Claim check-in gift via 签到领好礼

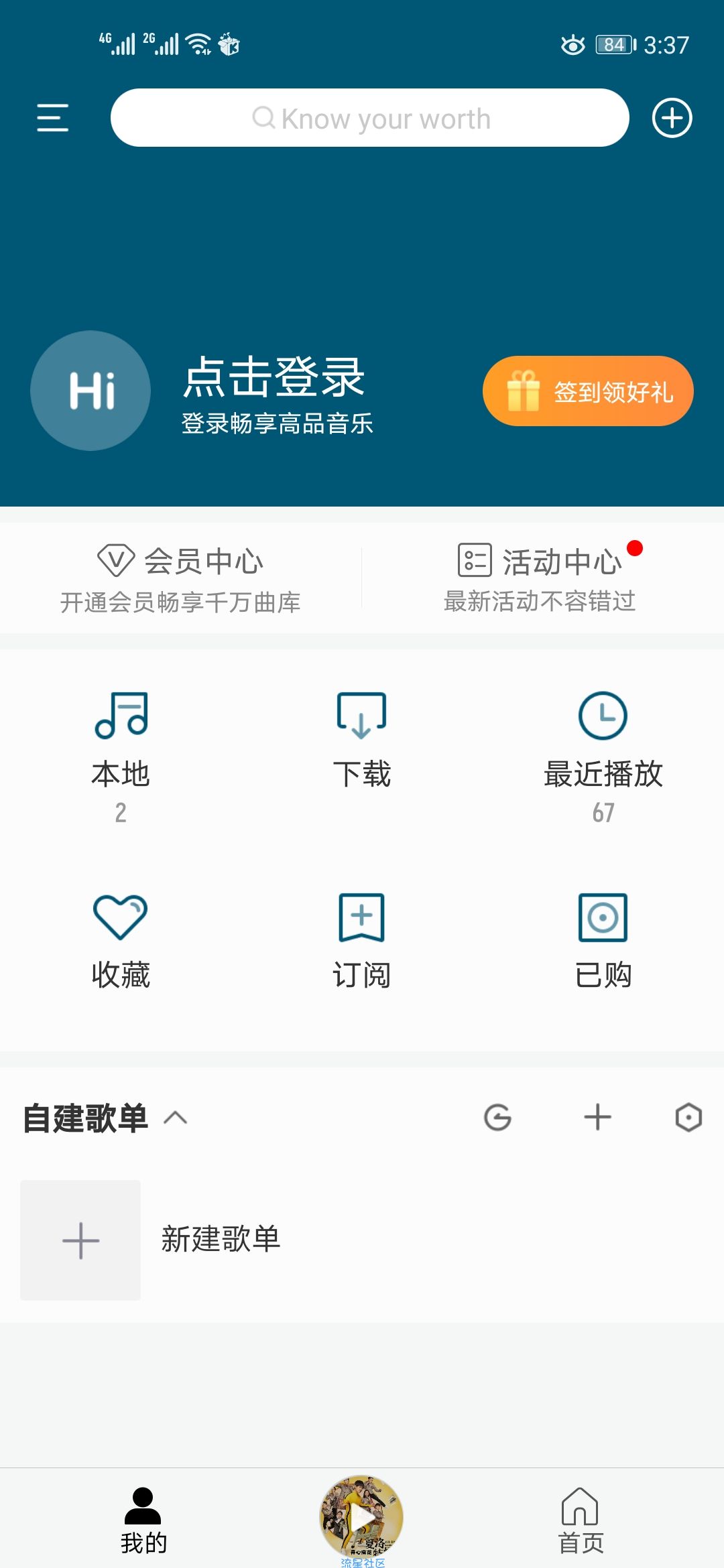(588, 391)
